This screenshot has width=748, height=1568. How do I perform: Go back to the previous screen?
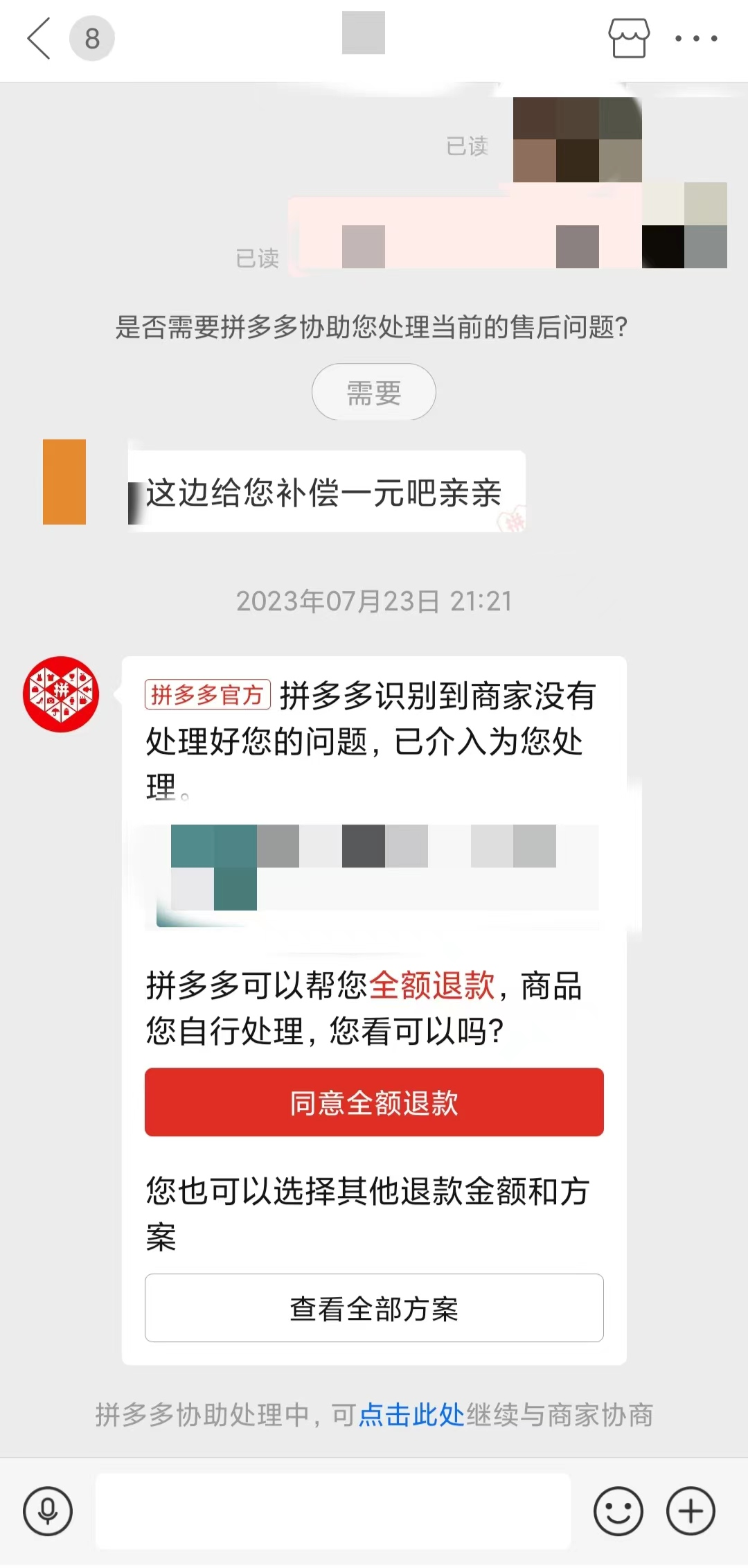(x=39, y=39)
